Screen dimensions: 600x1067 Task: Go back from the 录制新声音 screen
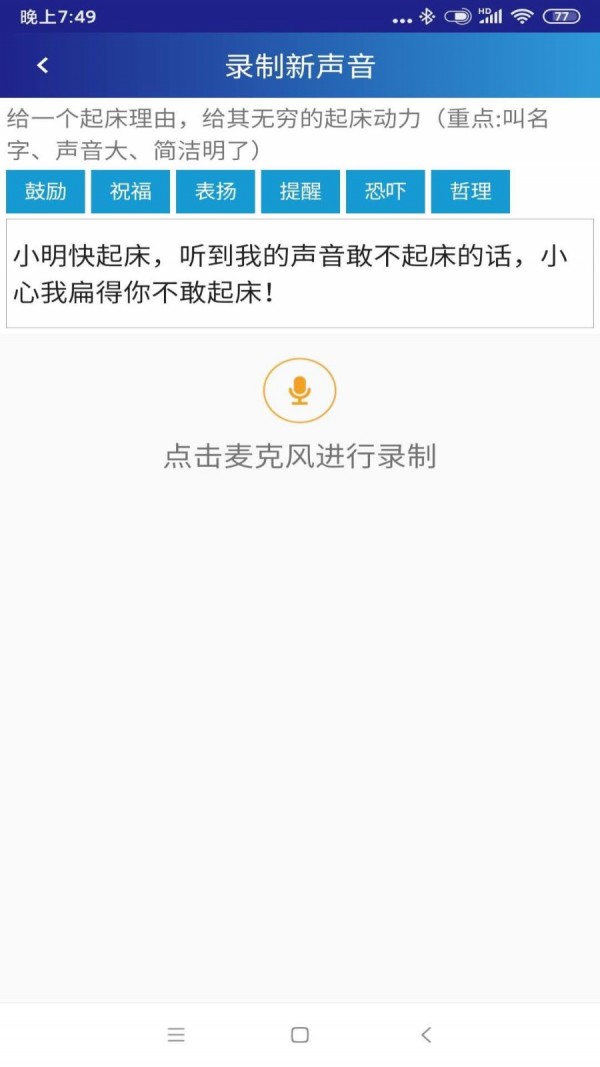42,66
